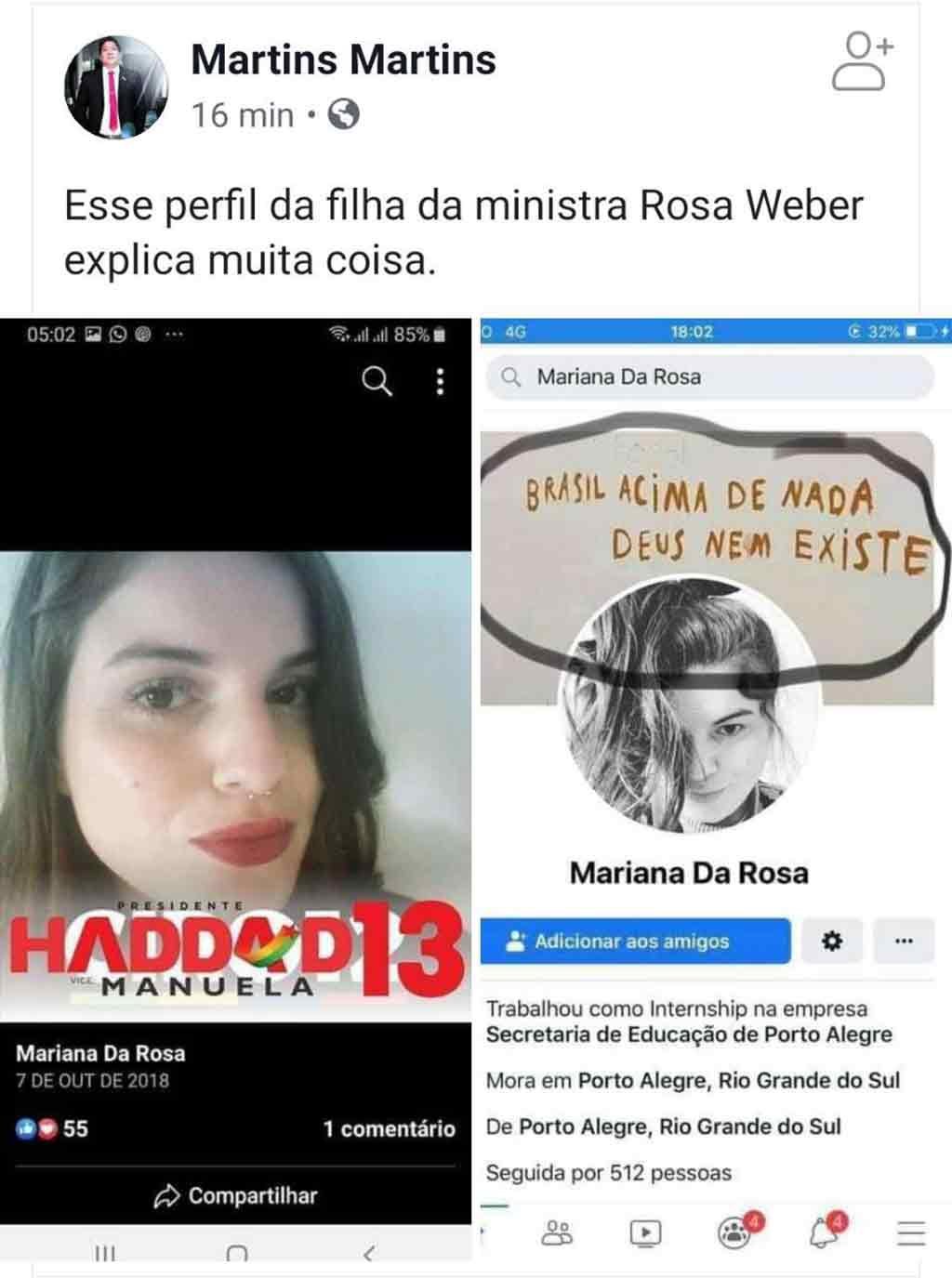Open the Haddad 13 photo in the post
Image resolution: width=952 pixels, height=1278 pixels.
point(235,781)
